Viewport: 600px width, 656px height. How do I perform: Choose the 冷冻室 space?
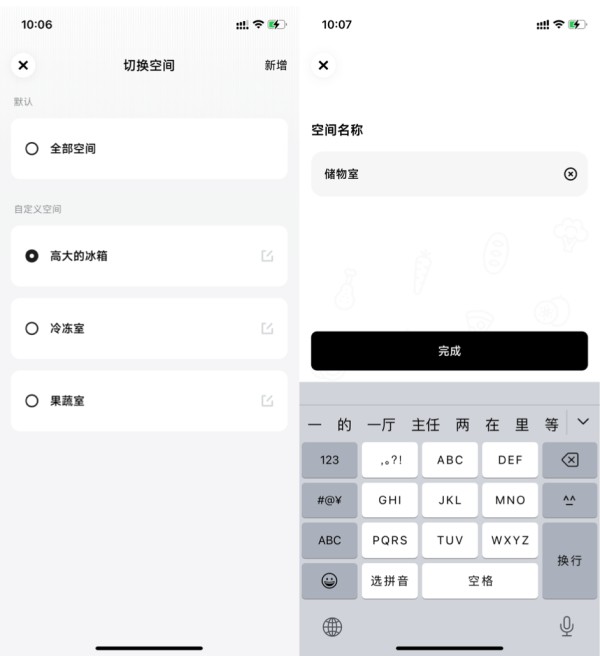[32, 328]
